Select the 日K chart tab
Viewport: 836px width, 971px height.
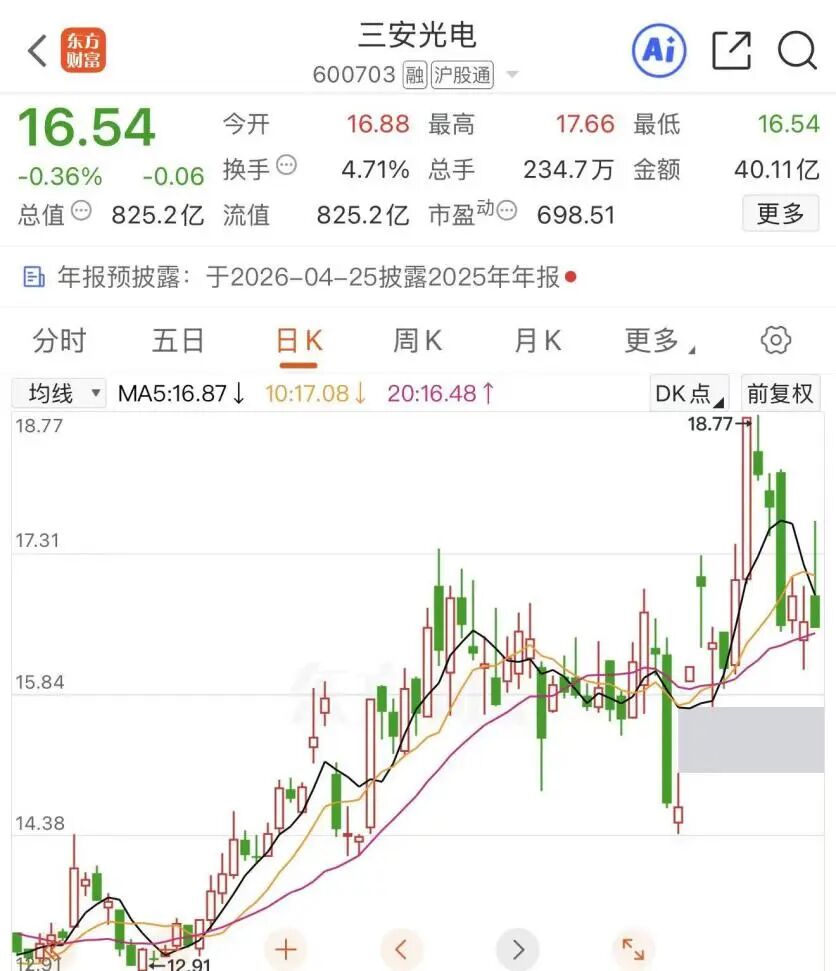(x=299, y=341)
